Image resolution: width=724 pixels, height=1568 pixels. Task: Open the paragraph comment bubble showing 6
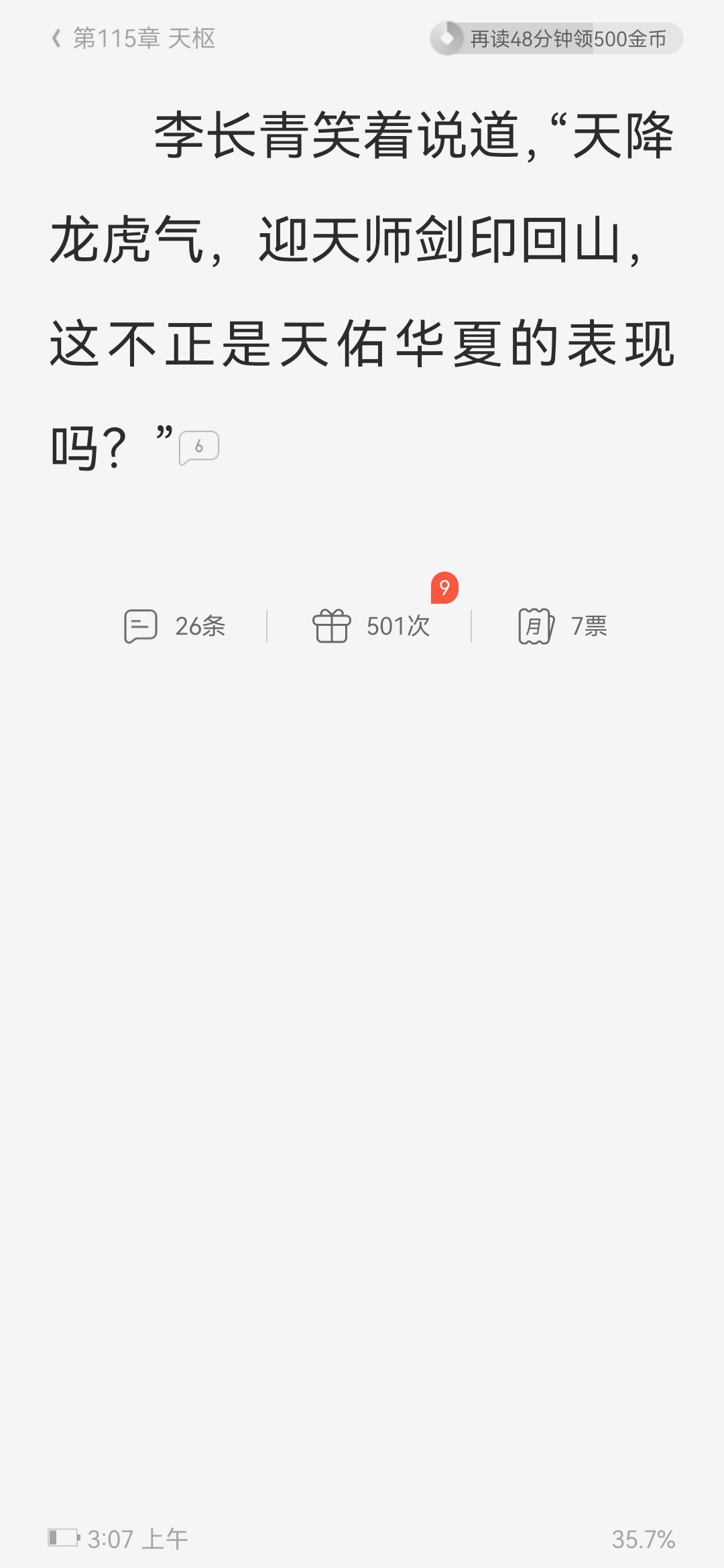(x=199, y=447)
